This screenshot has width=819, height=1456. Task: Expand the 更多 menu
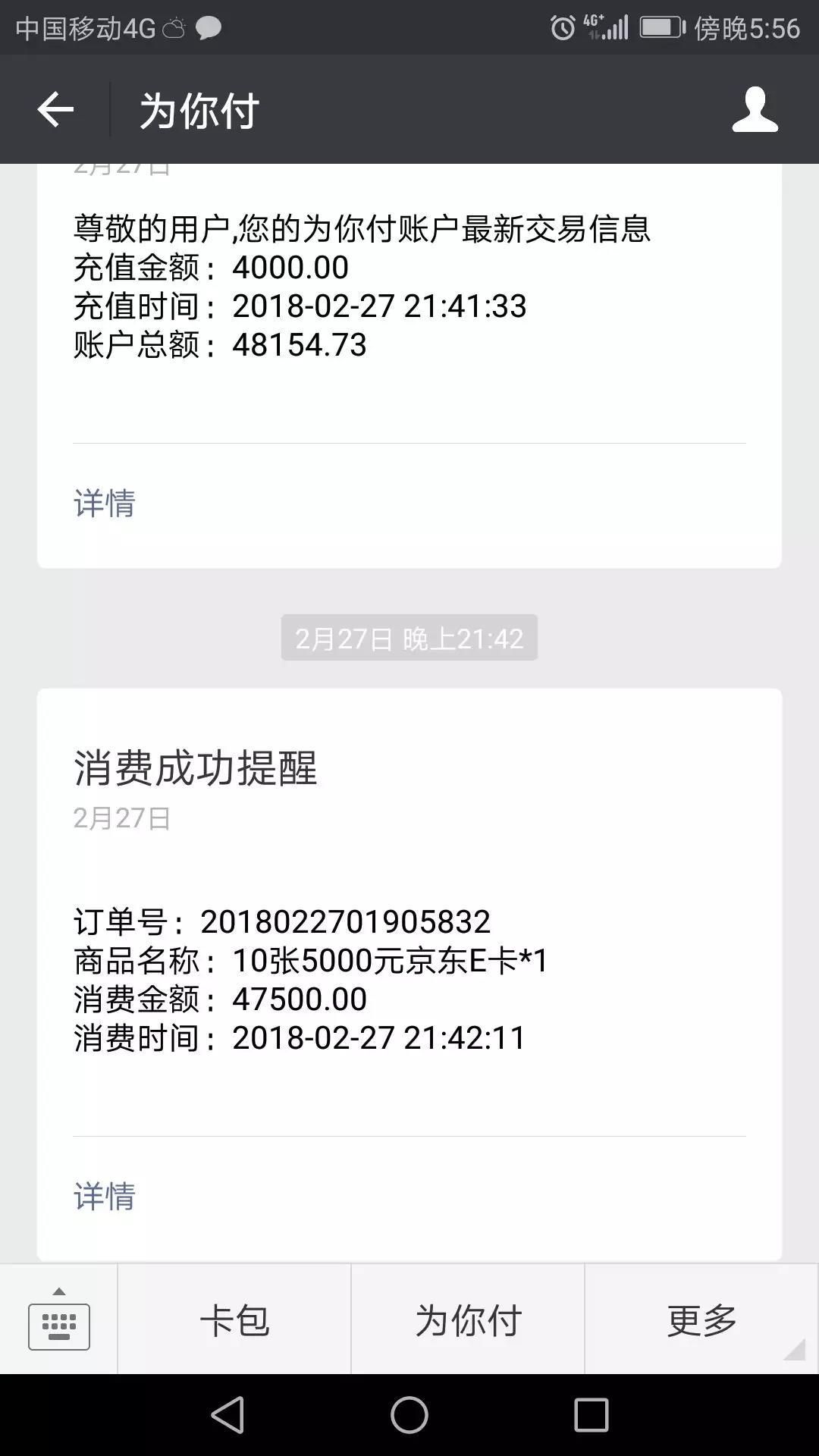click(x=701, y=1321)
